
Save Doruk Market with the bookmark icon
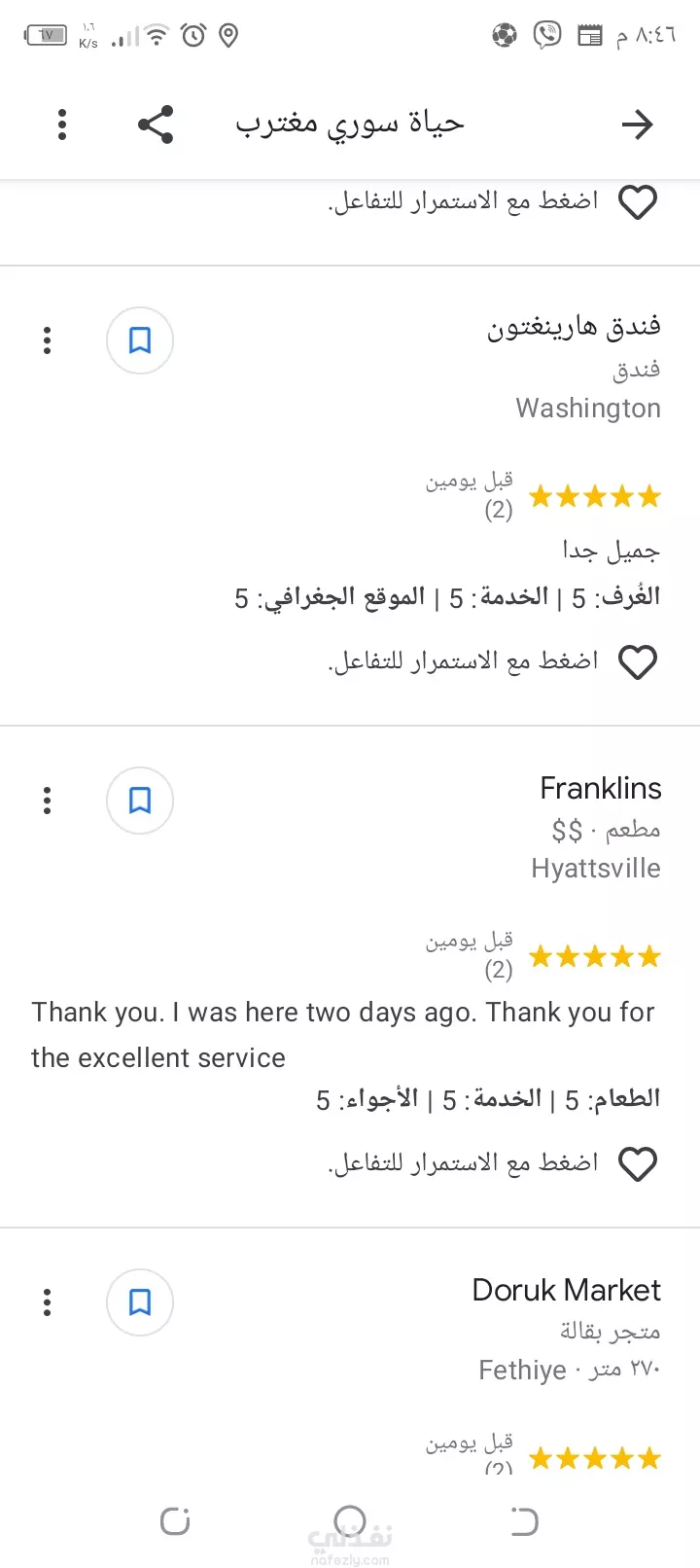(x=140, y=1302)
